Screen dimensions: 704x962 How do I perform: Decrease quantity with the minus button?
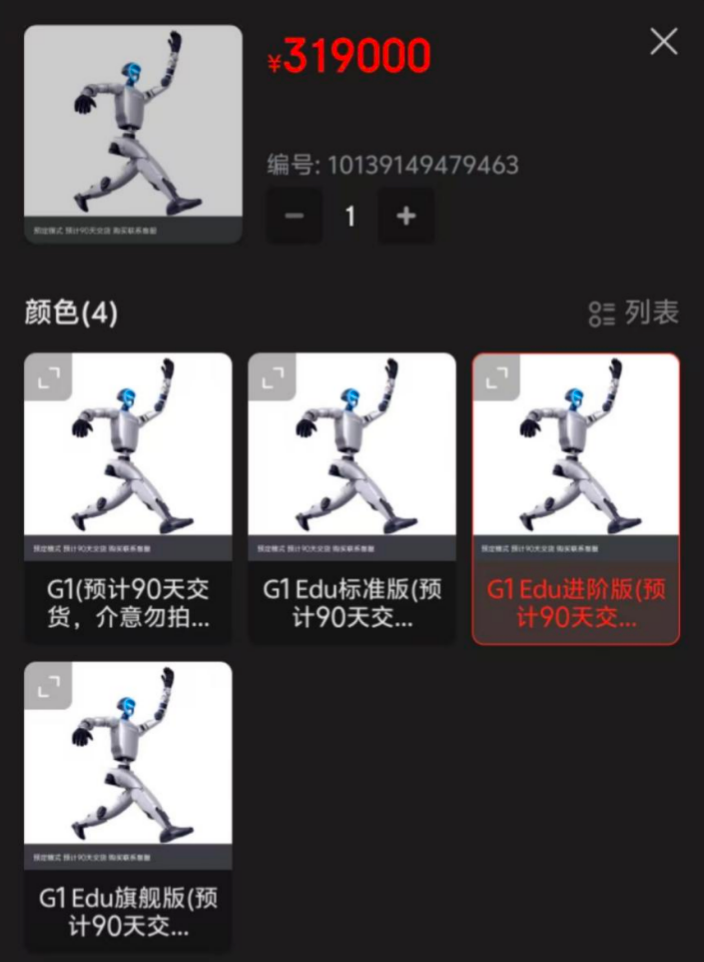294,216
